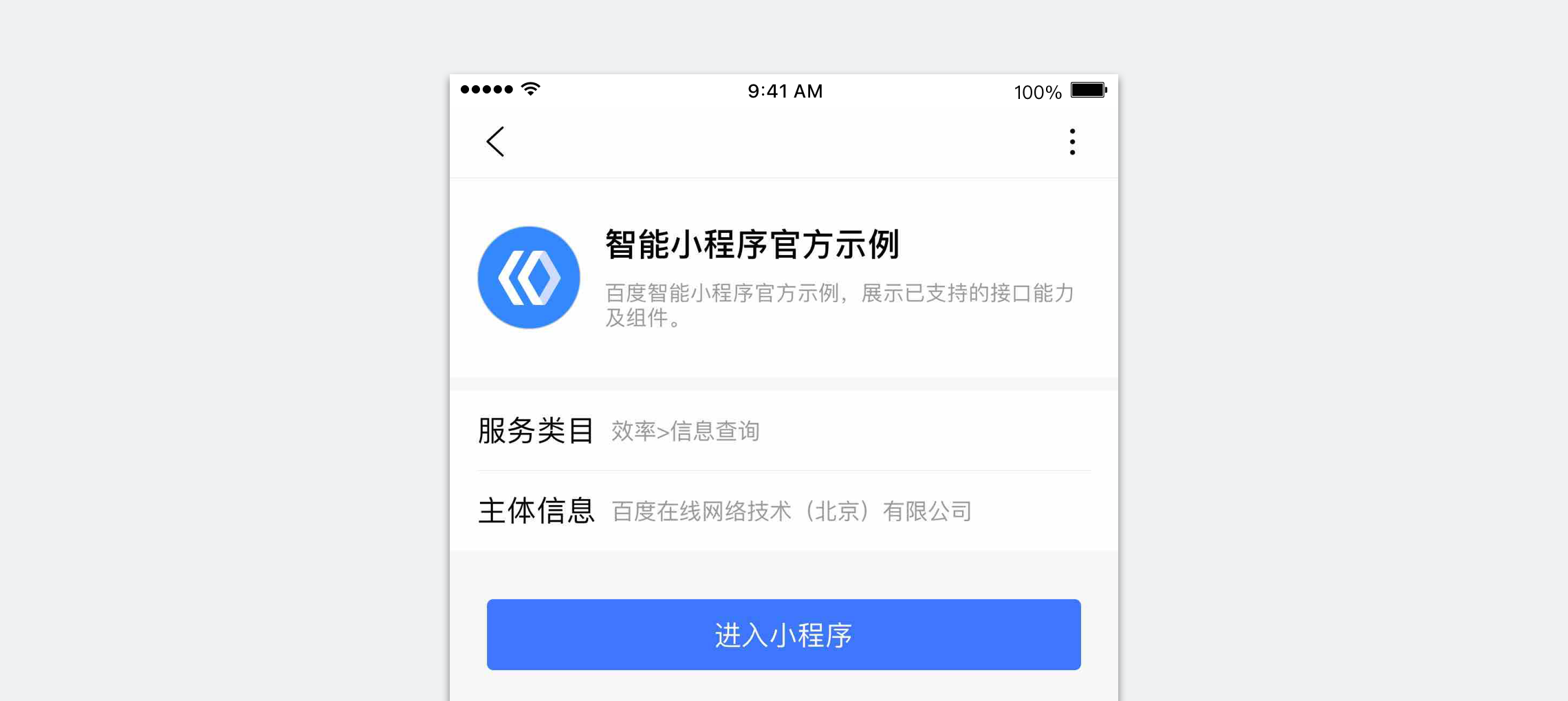Viewport: 1568px width, 701px height.
Task: Go back using the top-left arrow
Action: (495, 142)
